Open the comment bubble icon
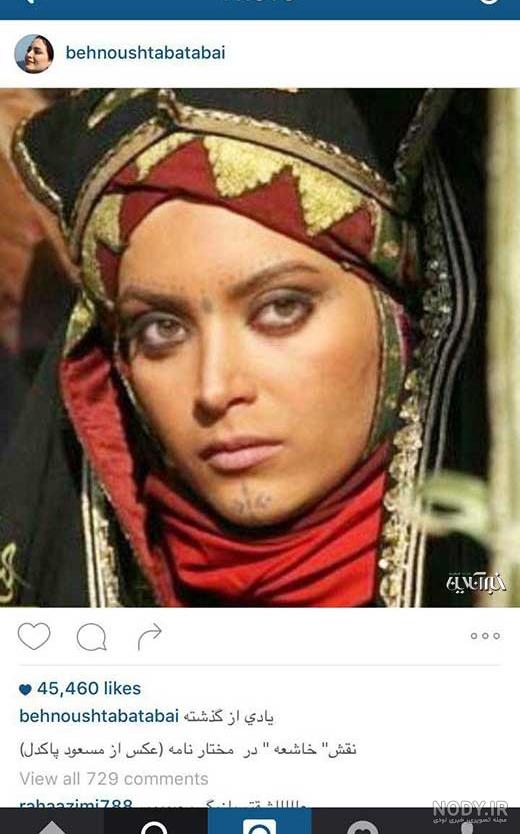 point(91,637)
